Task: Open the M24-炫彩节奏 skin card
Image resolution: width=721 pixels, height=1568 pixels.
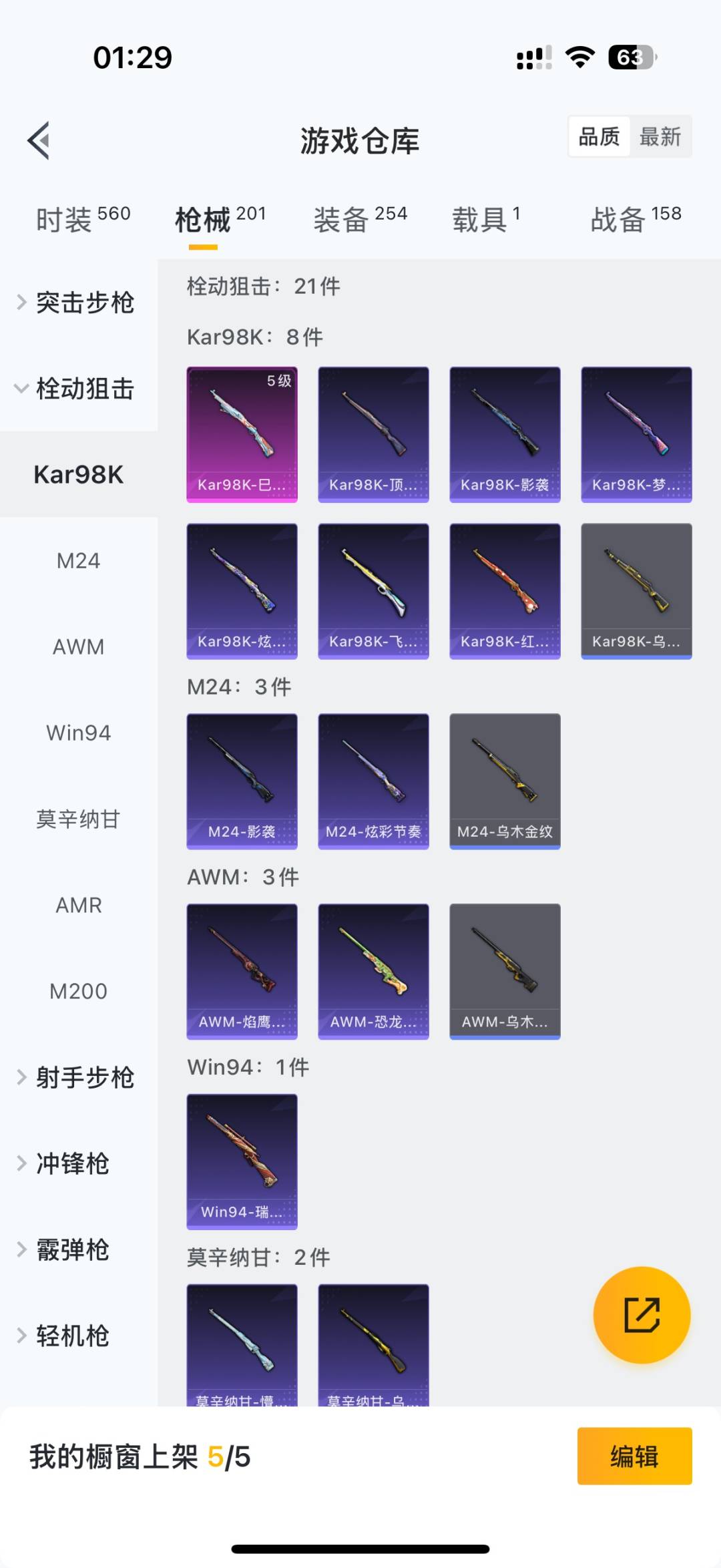Action: (x=373, y=781)
